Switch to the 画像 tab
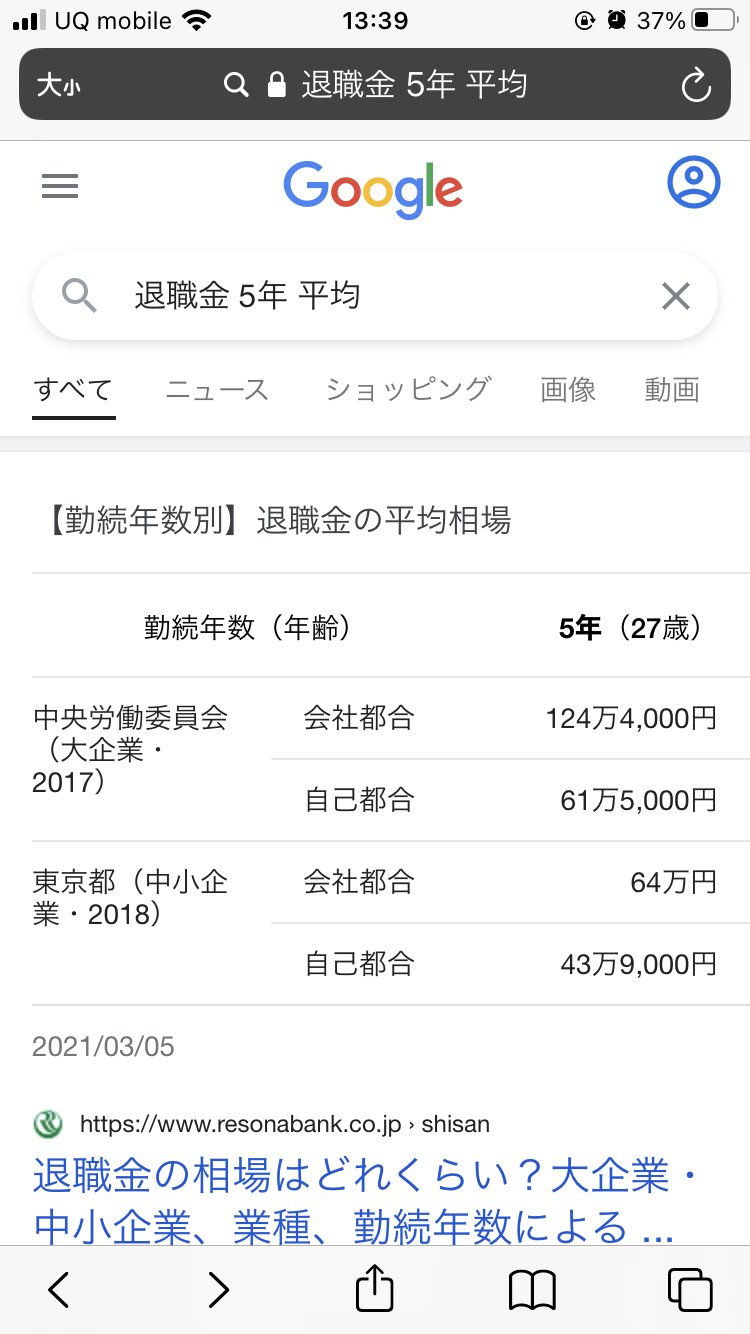The width and height of the screenshot is (750, 1334). click(x=568, y=390)
